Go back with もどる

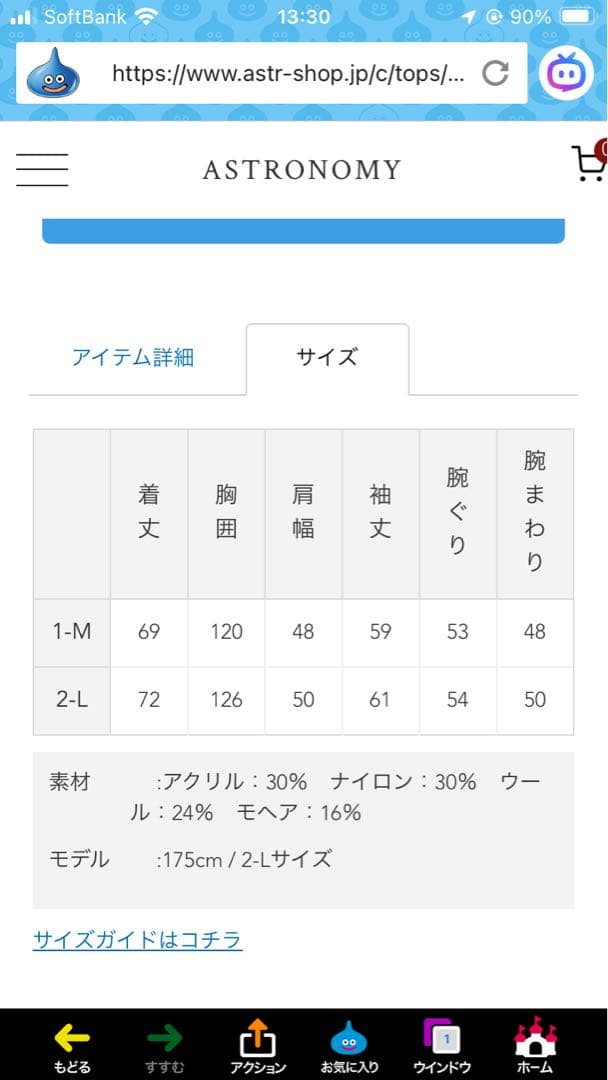(x=72, y=1047)
